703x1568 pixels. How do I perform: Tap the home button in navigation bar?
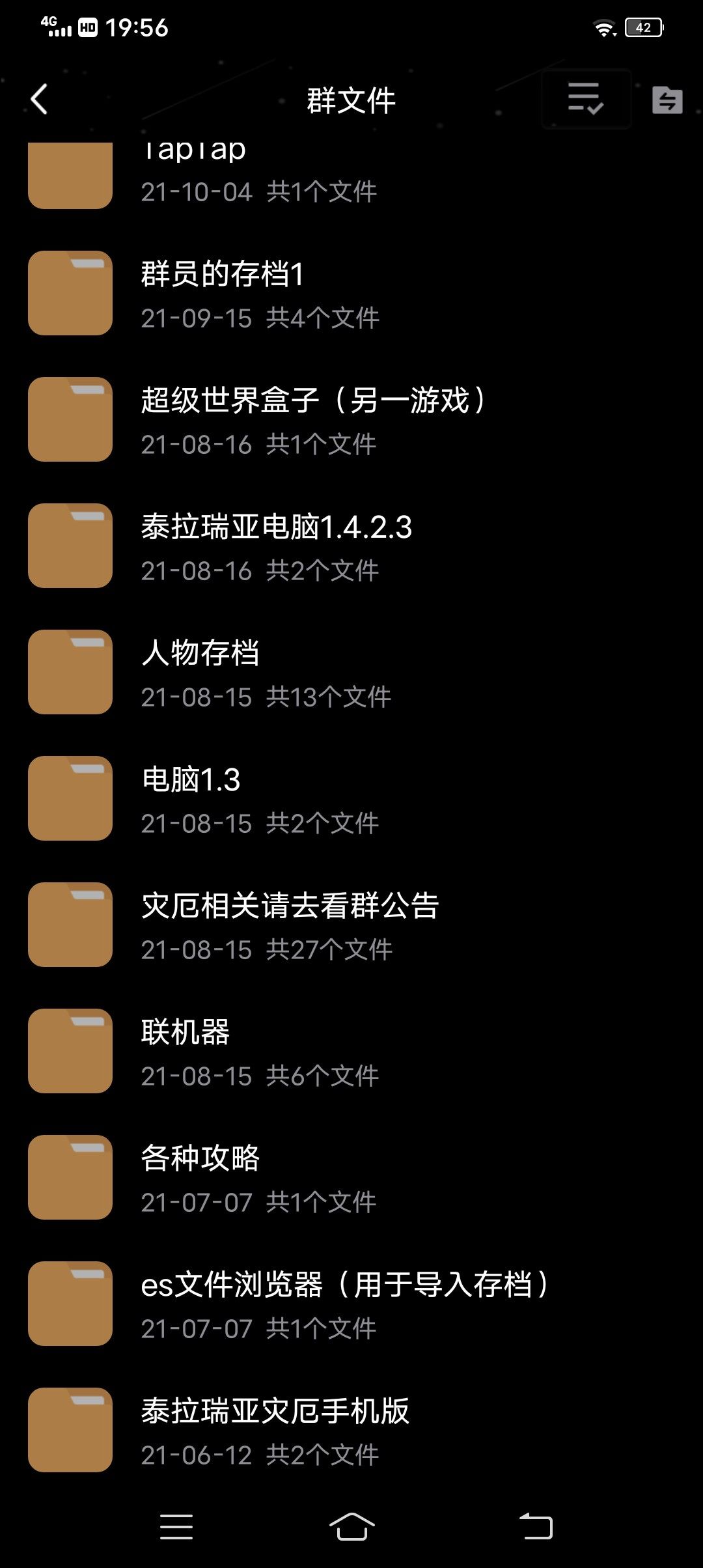pyautogui.click(x=351, y=1527)
